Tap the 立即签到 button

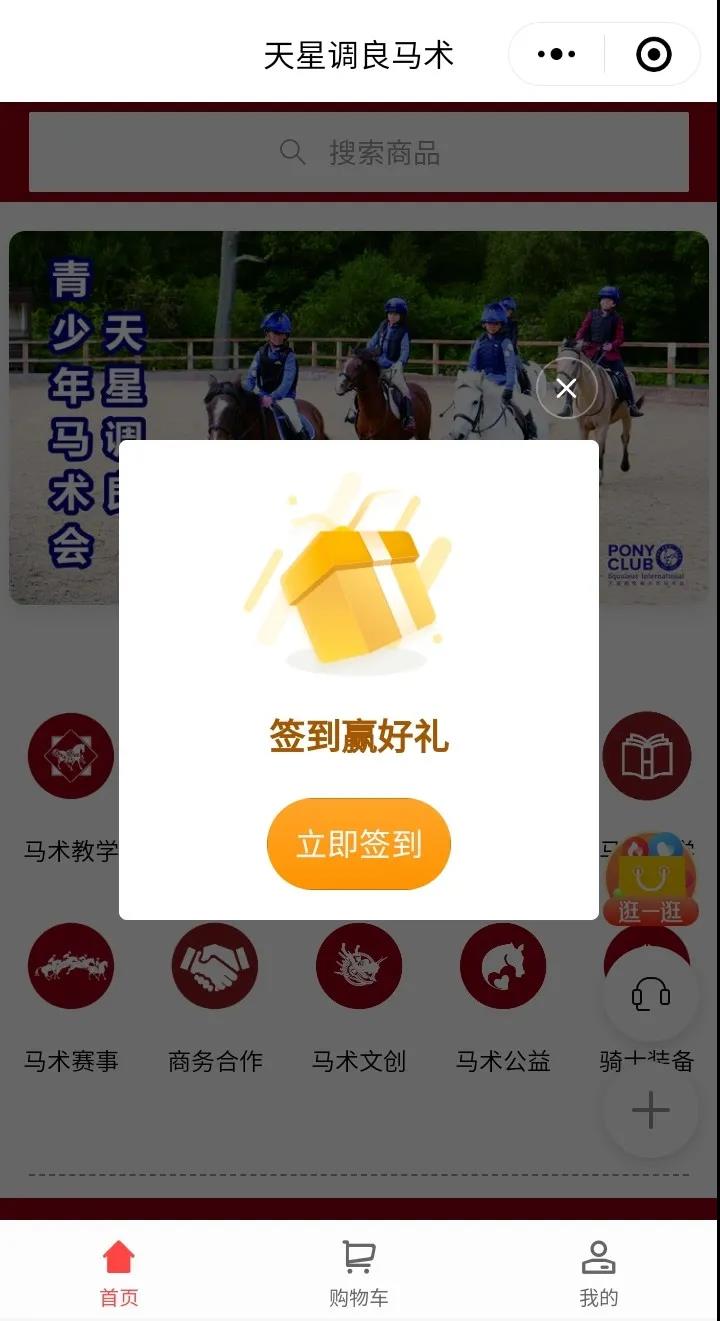click(x=359, y=844)
